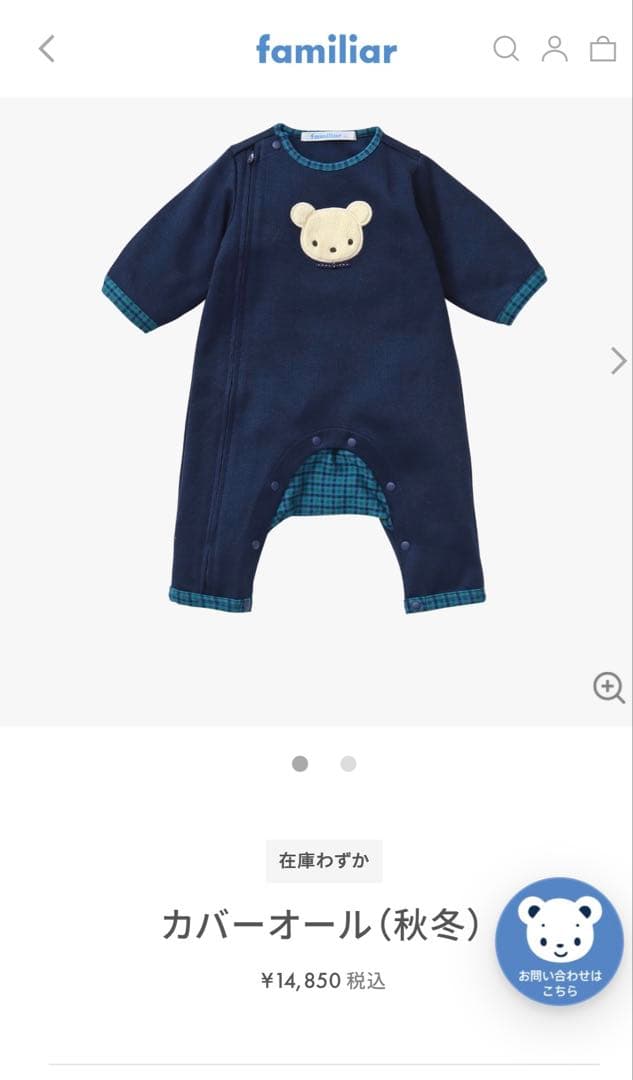Open the account profile icon
Viewport: 633px width, 1080px height.
(x=554, y=49)
